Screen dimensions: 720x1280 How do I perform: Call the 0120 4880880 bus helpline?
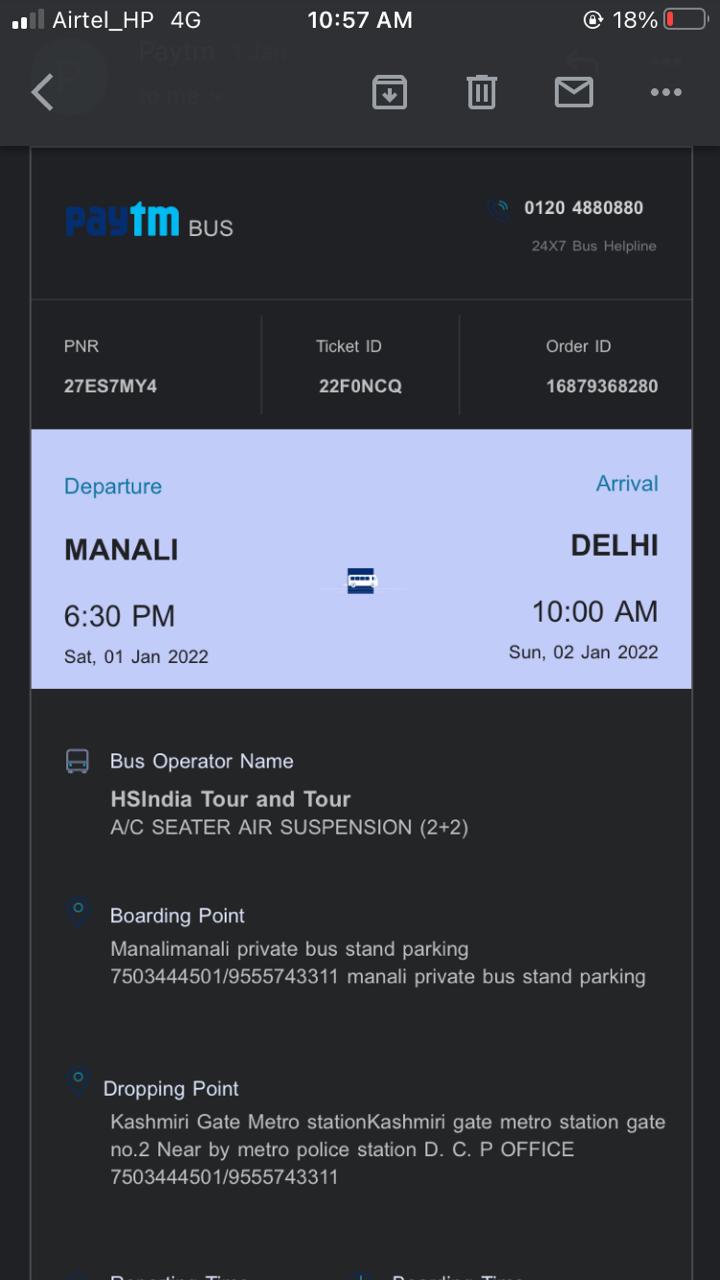583,208
